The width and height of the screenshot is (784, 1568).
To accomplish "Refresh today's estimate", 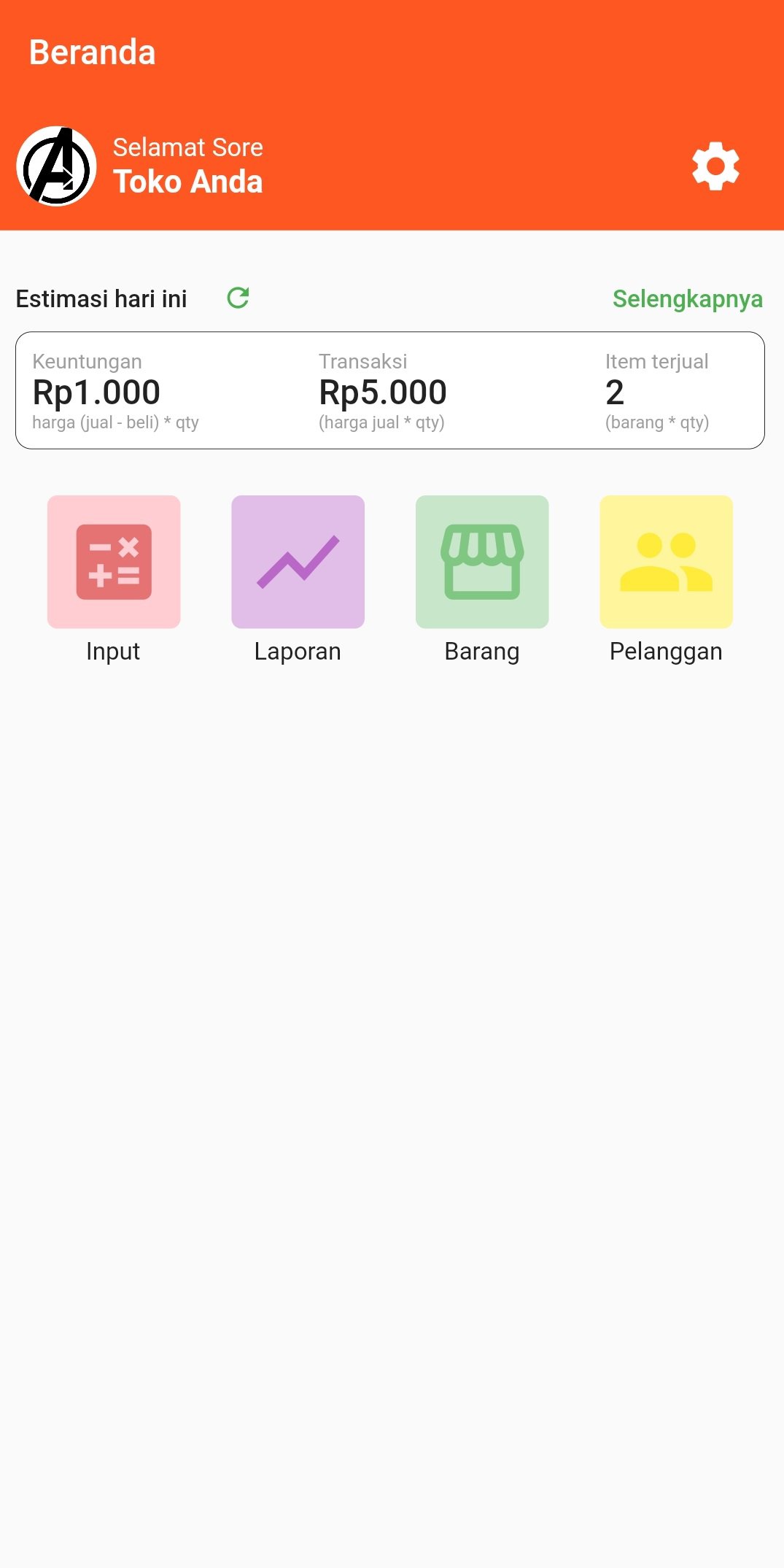I will 238,298.
